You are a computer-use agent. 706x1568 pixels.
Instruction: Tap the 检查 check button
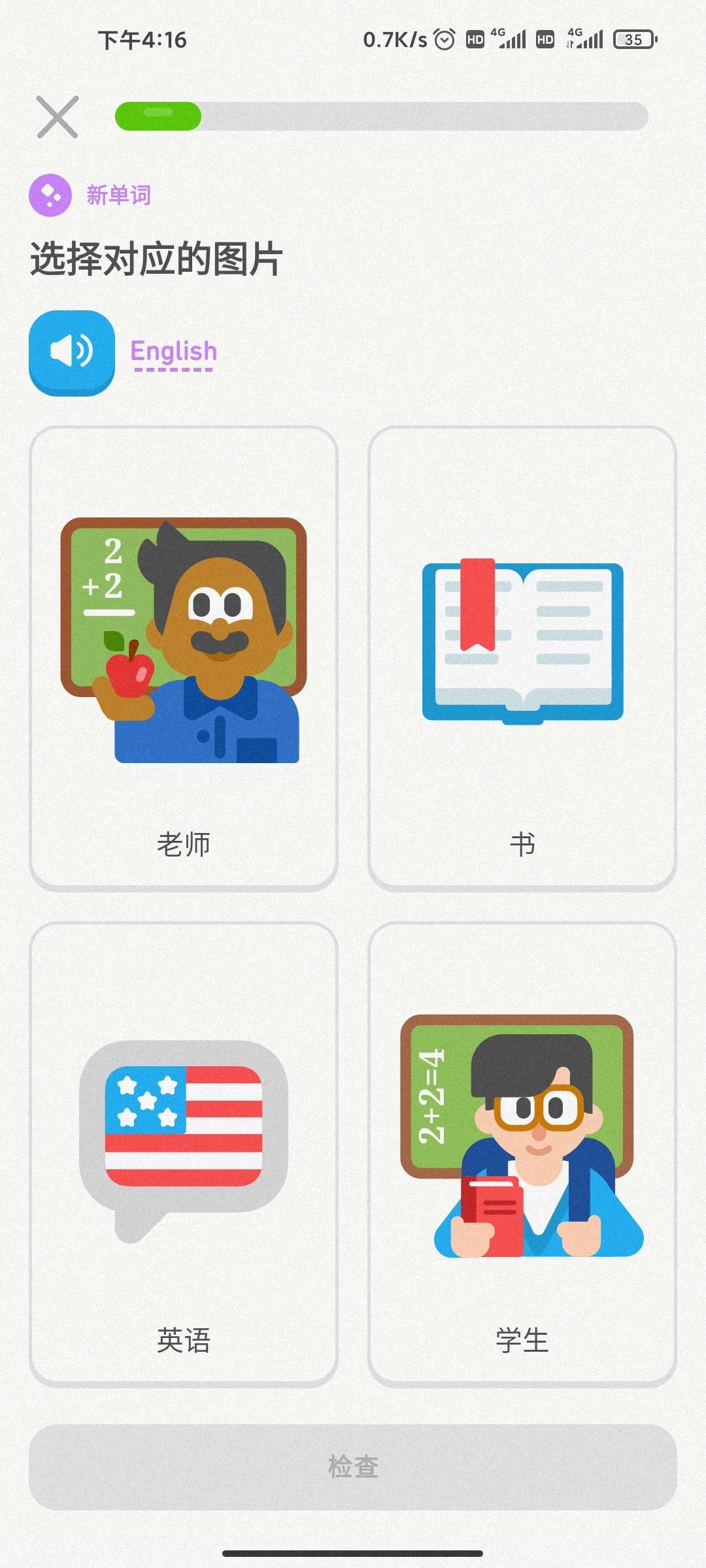pos(353,1467)
